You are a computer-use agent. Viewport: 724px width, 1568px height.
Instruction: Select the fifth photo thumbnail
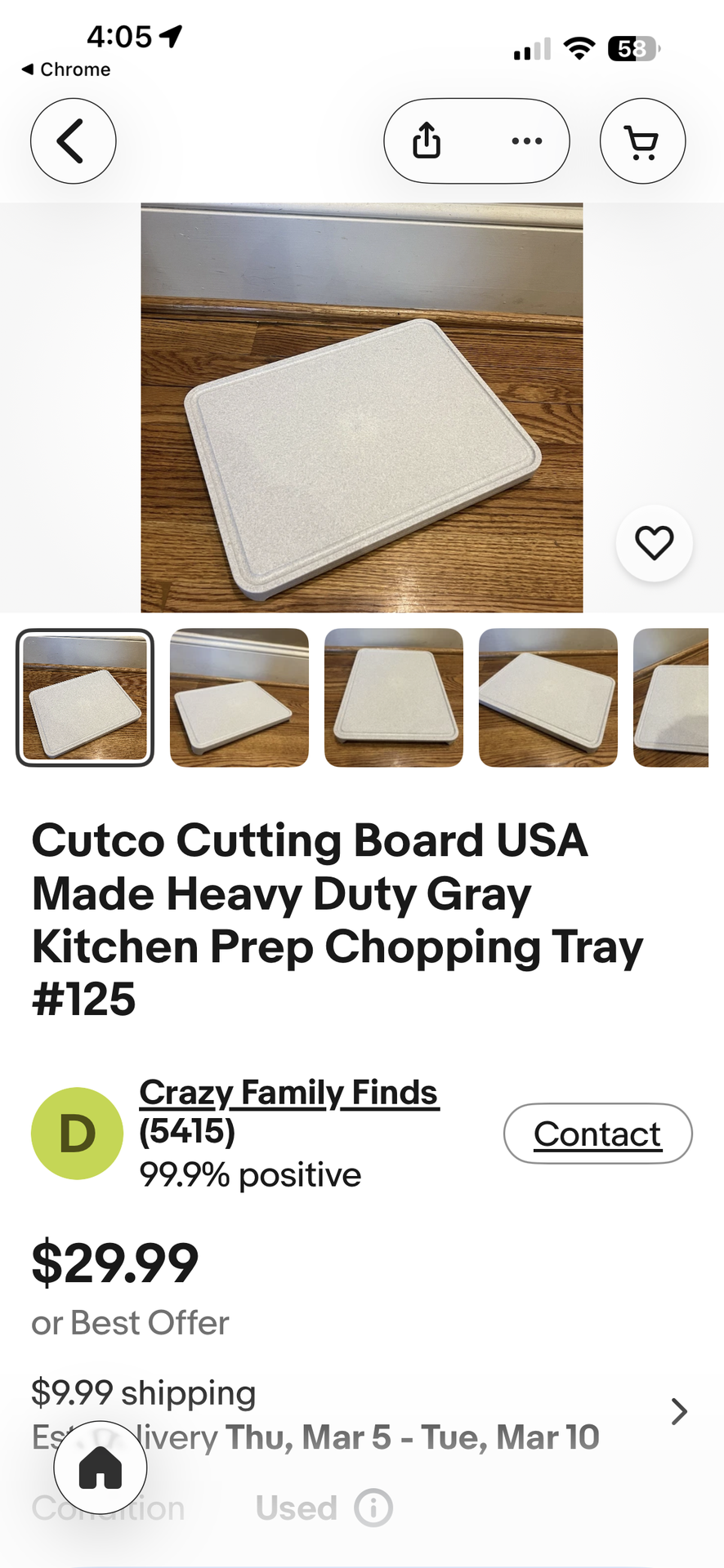pyautogui.click(x=672, y=697)
